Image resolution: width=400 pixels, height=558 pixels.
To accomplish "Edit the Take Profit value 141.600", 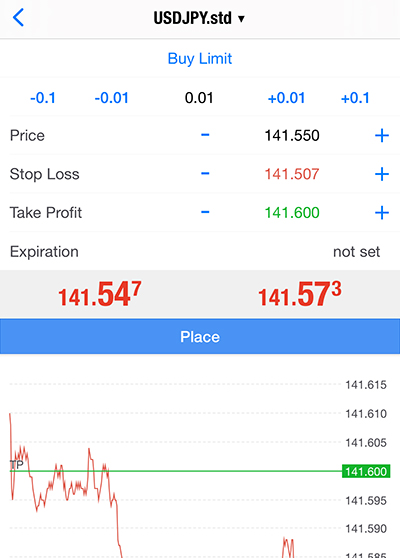I will point(292,213).
